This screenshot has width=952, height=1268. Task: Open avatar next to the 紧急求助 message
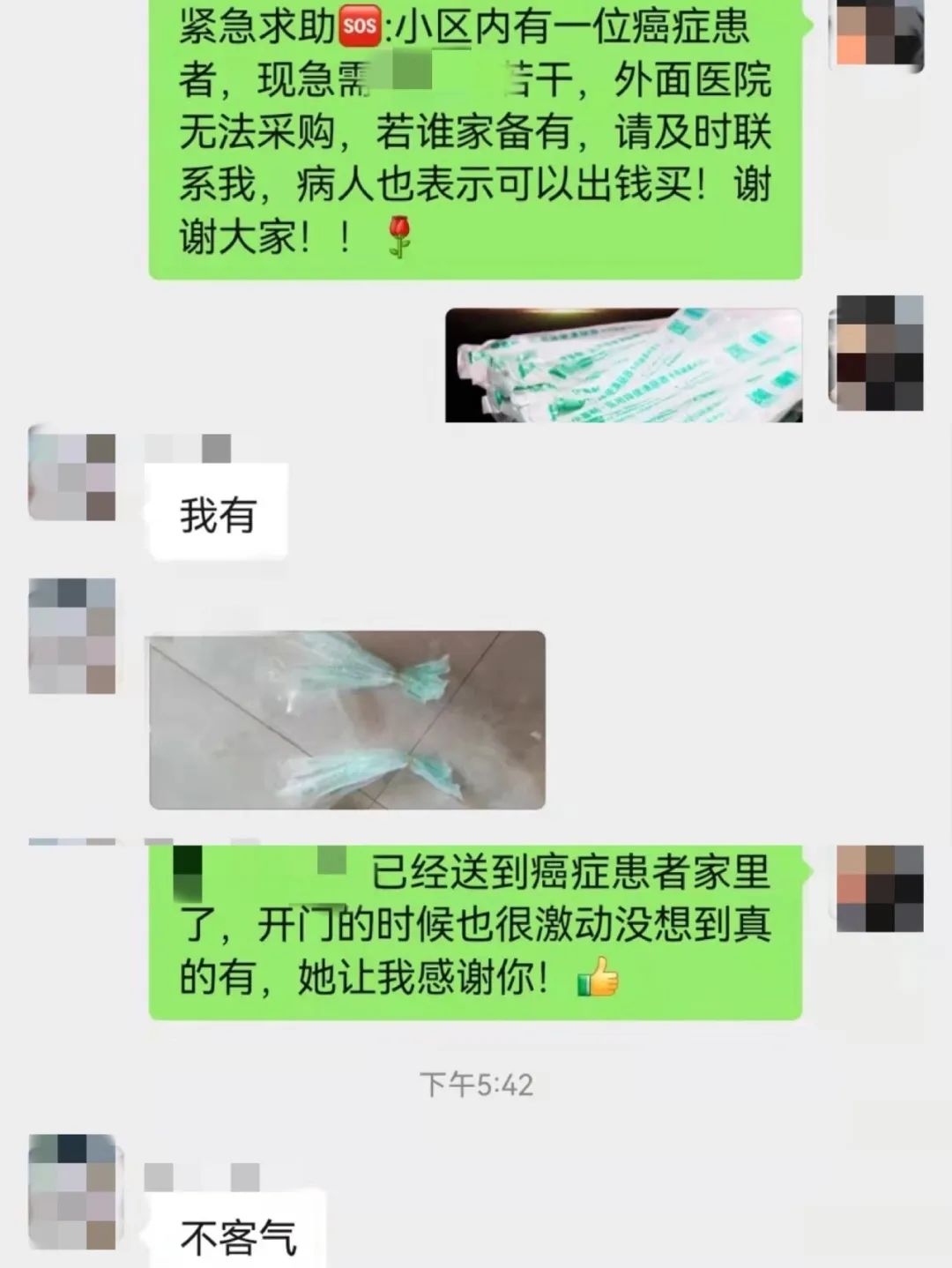(878, 34)
